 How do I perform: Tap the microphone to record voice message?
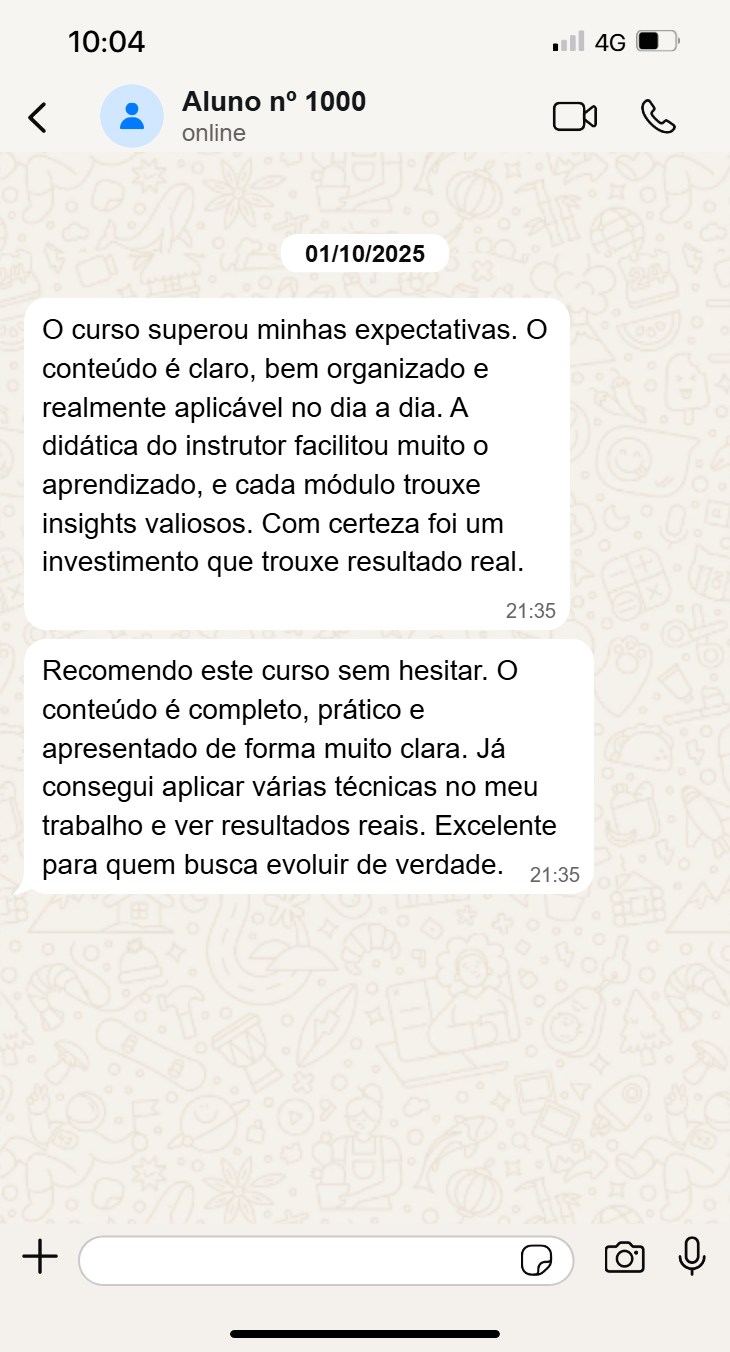tap(692, 1257)
